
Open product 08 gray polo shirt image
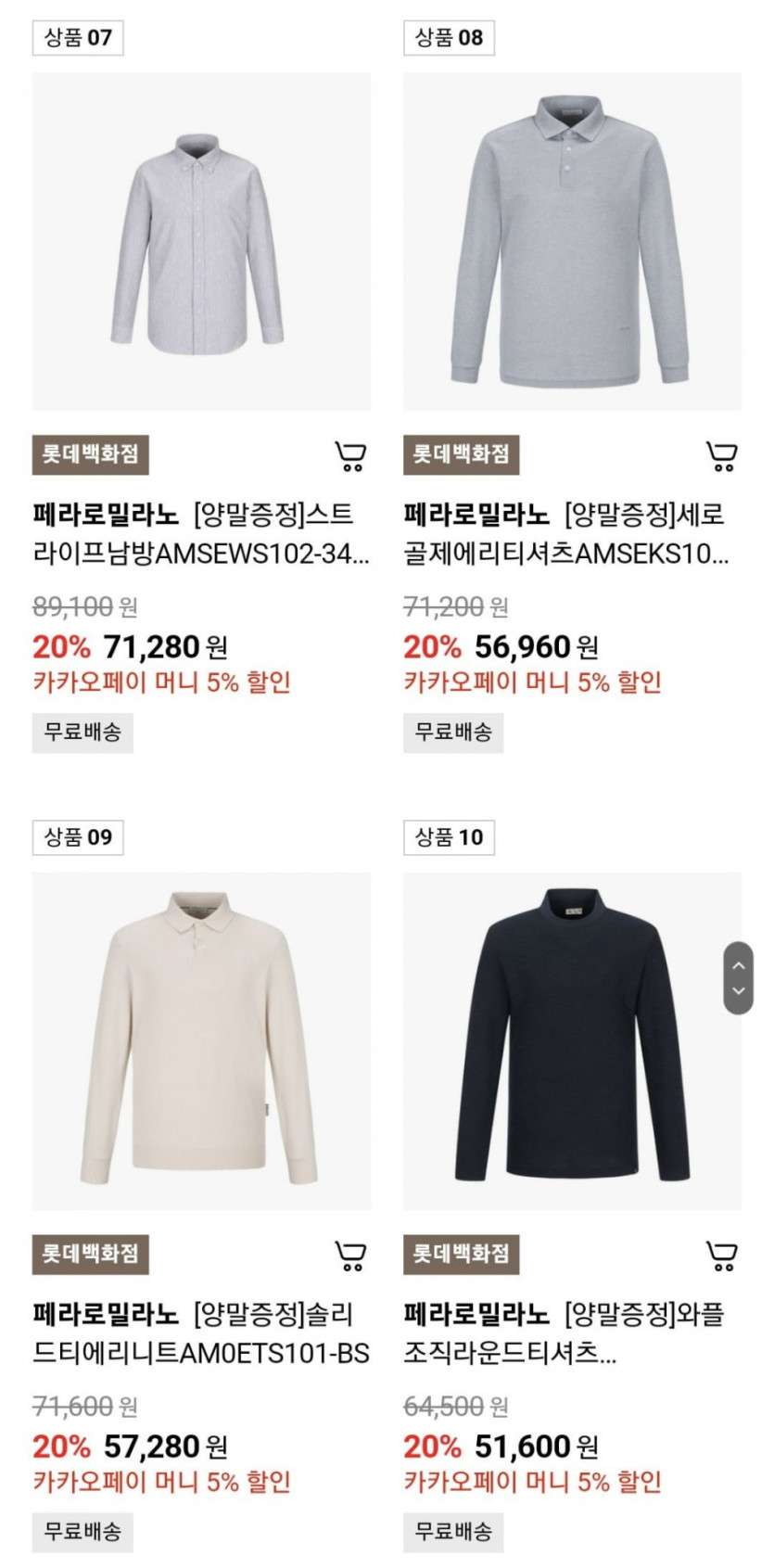click(x=572, y=241)
